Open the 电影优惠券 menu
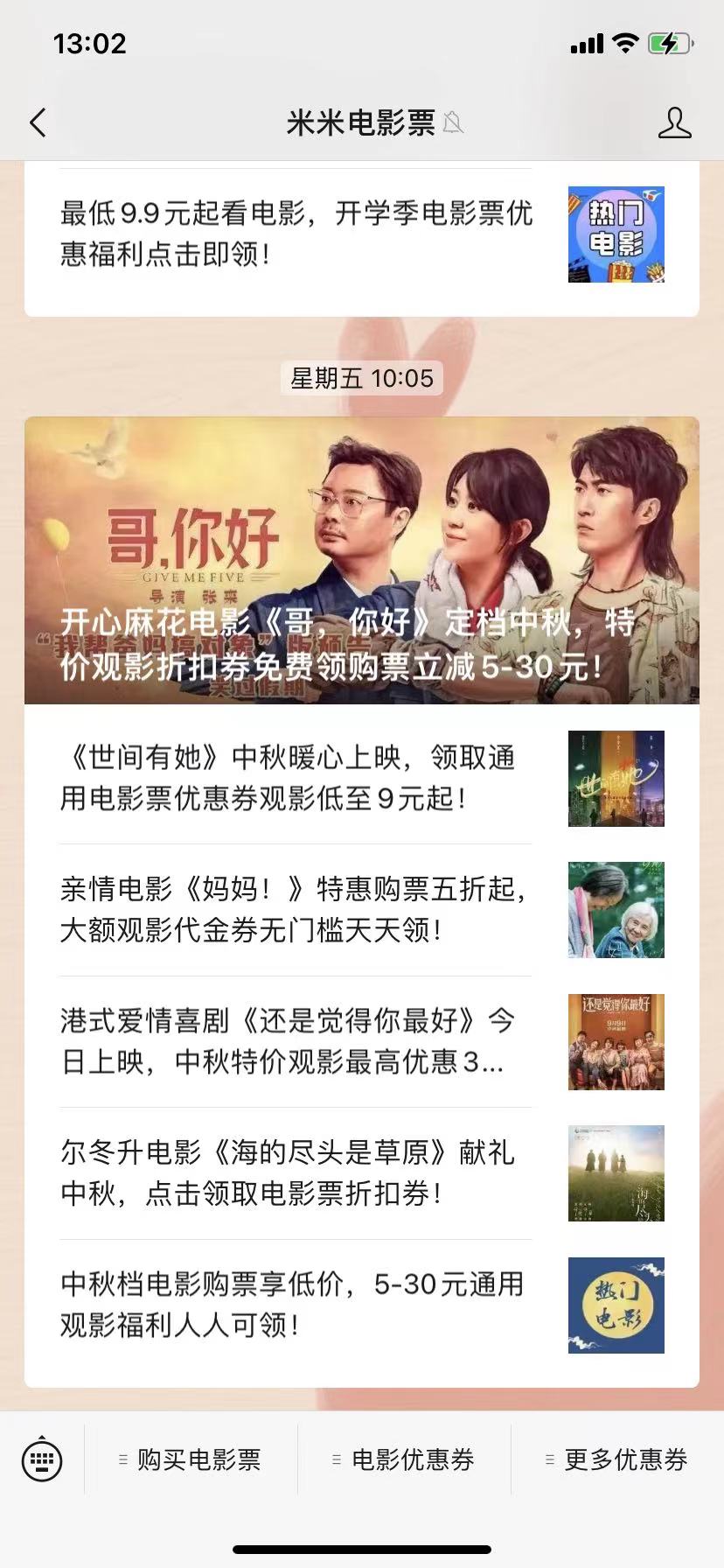Viewport: 724px width, 1568px height. (x=404, y=1459)
